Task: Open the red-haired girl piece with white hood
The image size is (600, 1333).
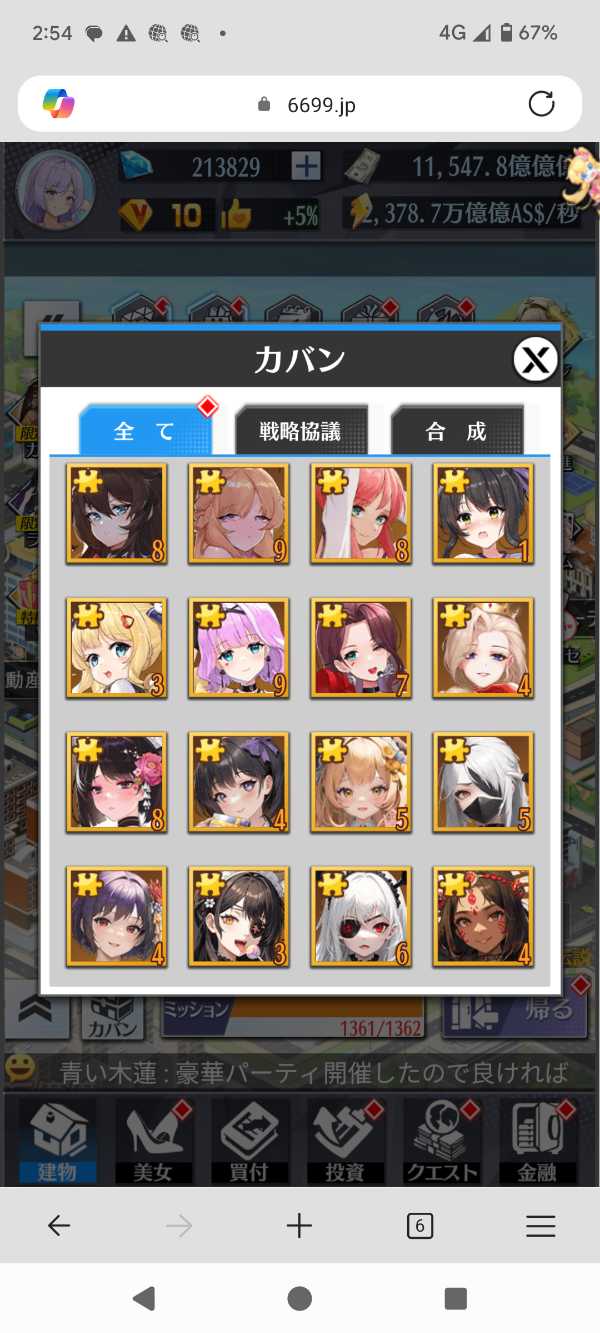Action: [361, 514]
